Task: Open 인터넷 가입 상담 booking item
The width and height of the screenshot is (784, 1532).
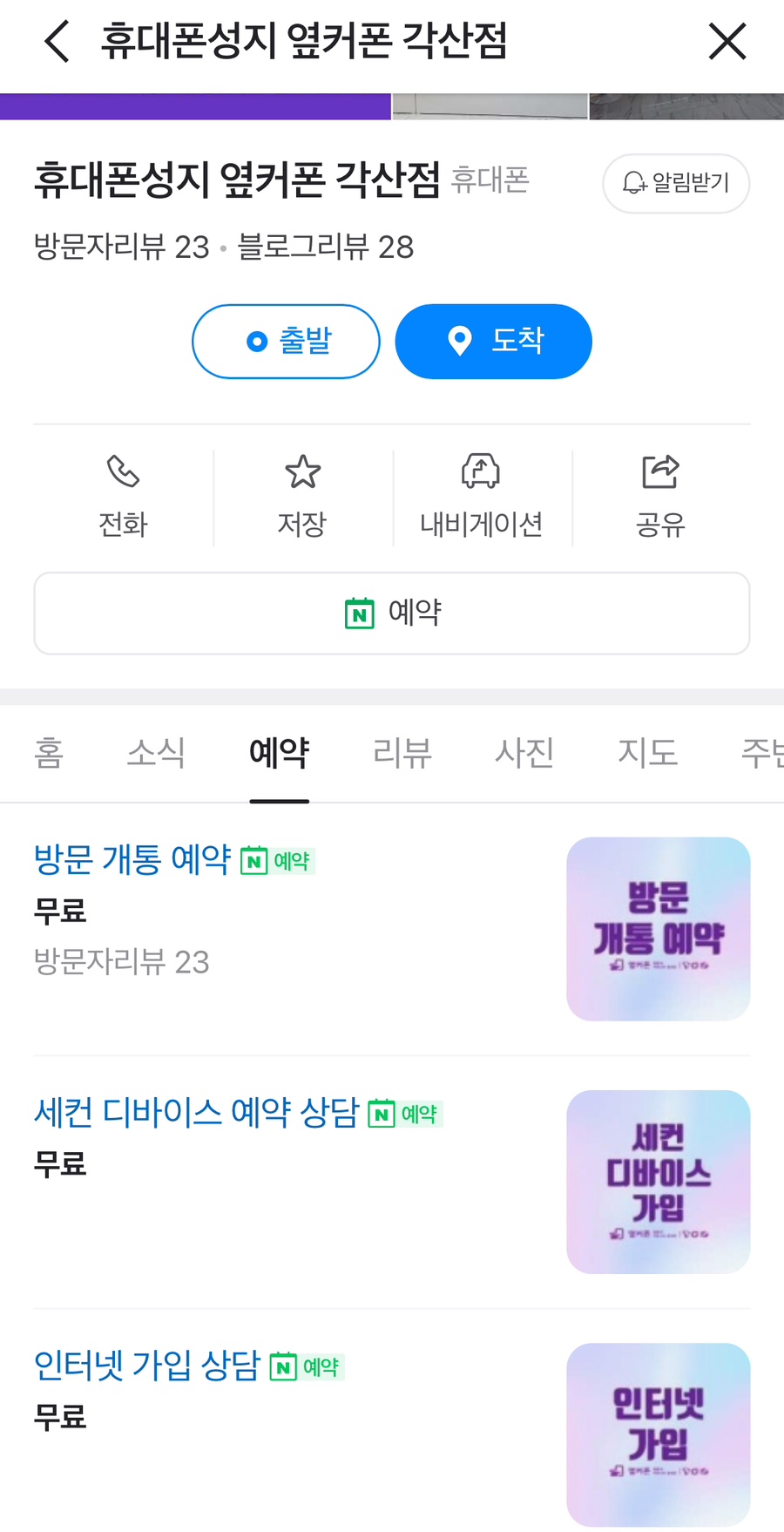Action: (x=147, y=1366)
